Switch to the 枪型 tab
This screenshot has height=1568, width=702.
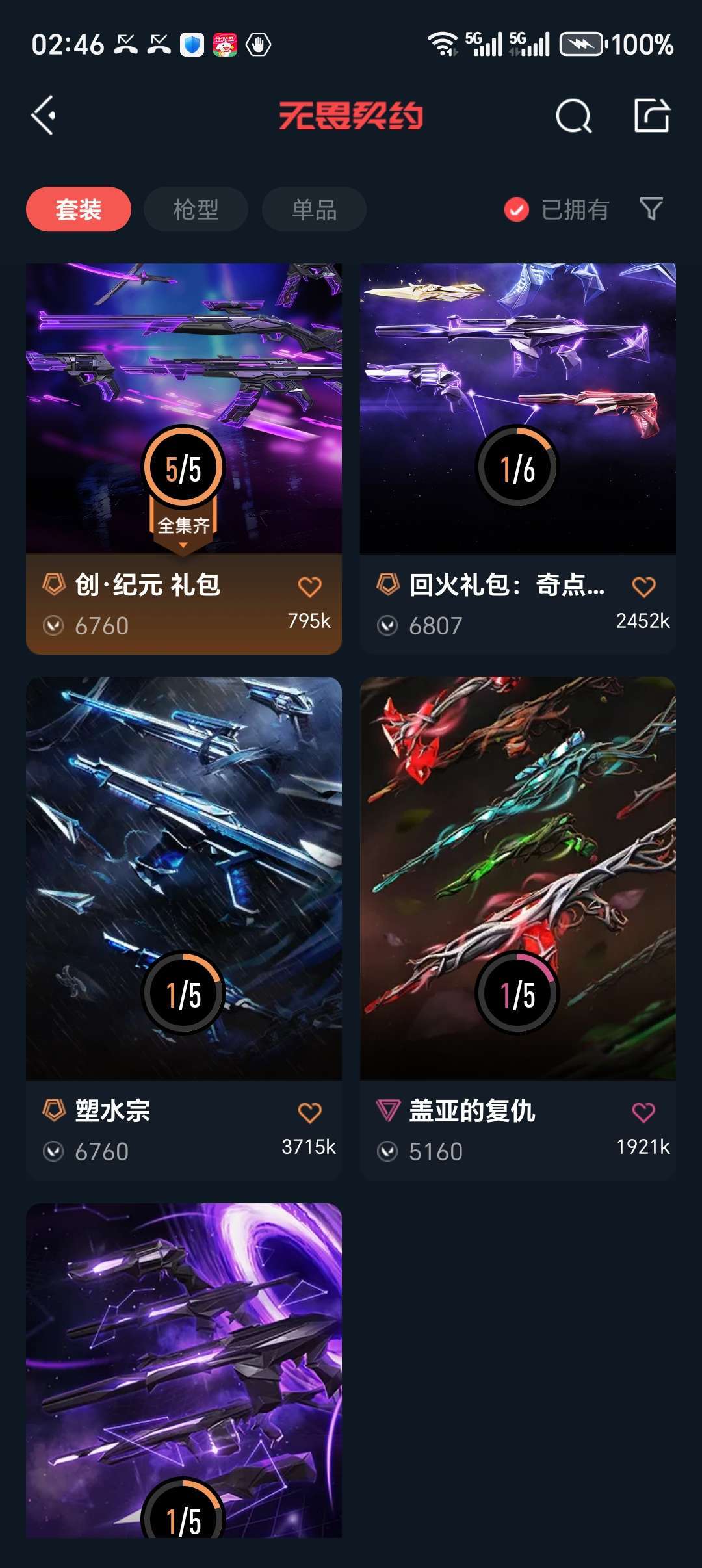pos(196,209)
